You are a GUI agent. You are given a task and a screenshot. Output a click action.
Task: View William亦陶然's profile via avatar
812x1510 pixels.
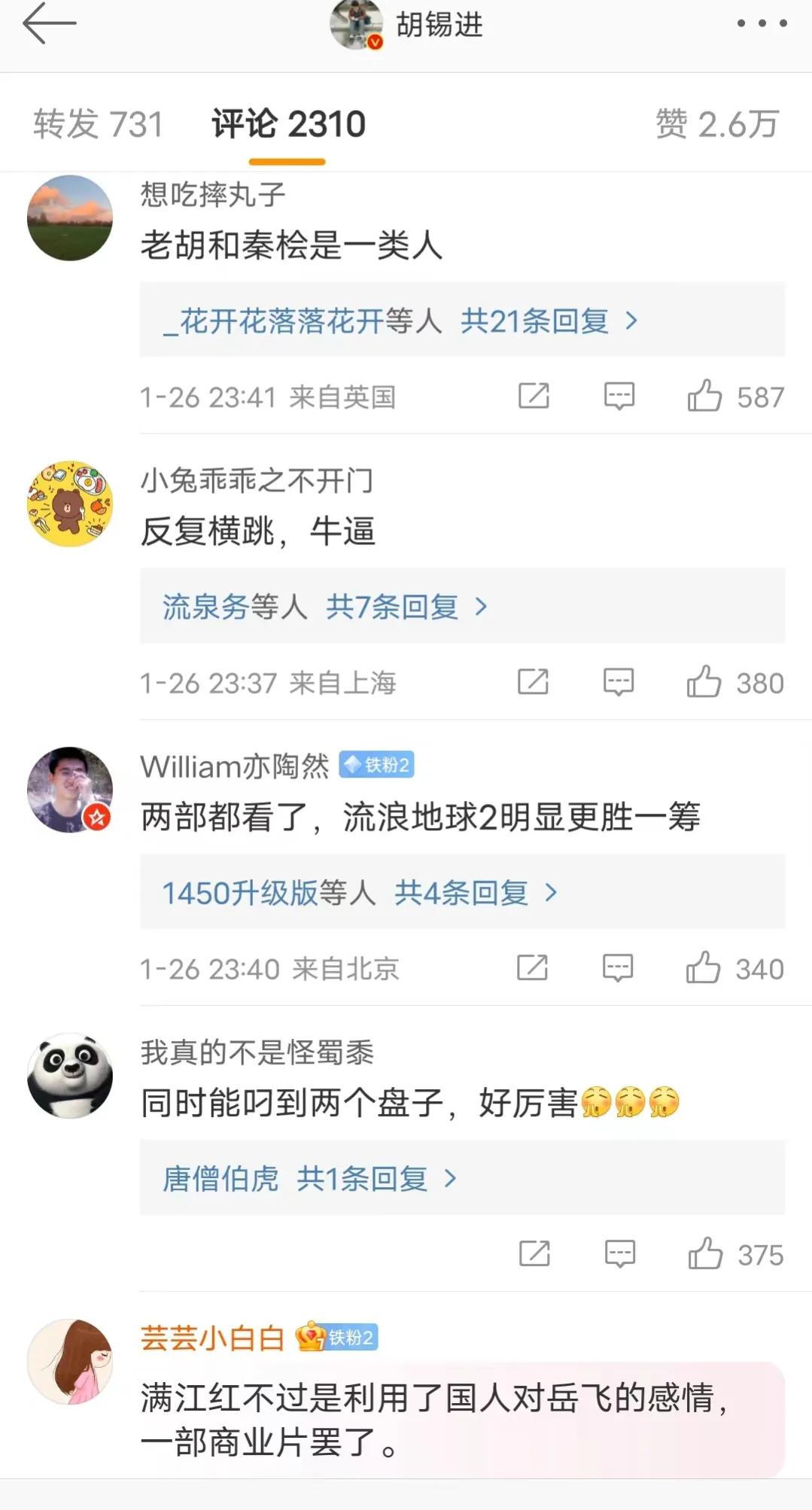click(x=70, y=790)
